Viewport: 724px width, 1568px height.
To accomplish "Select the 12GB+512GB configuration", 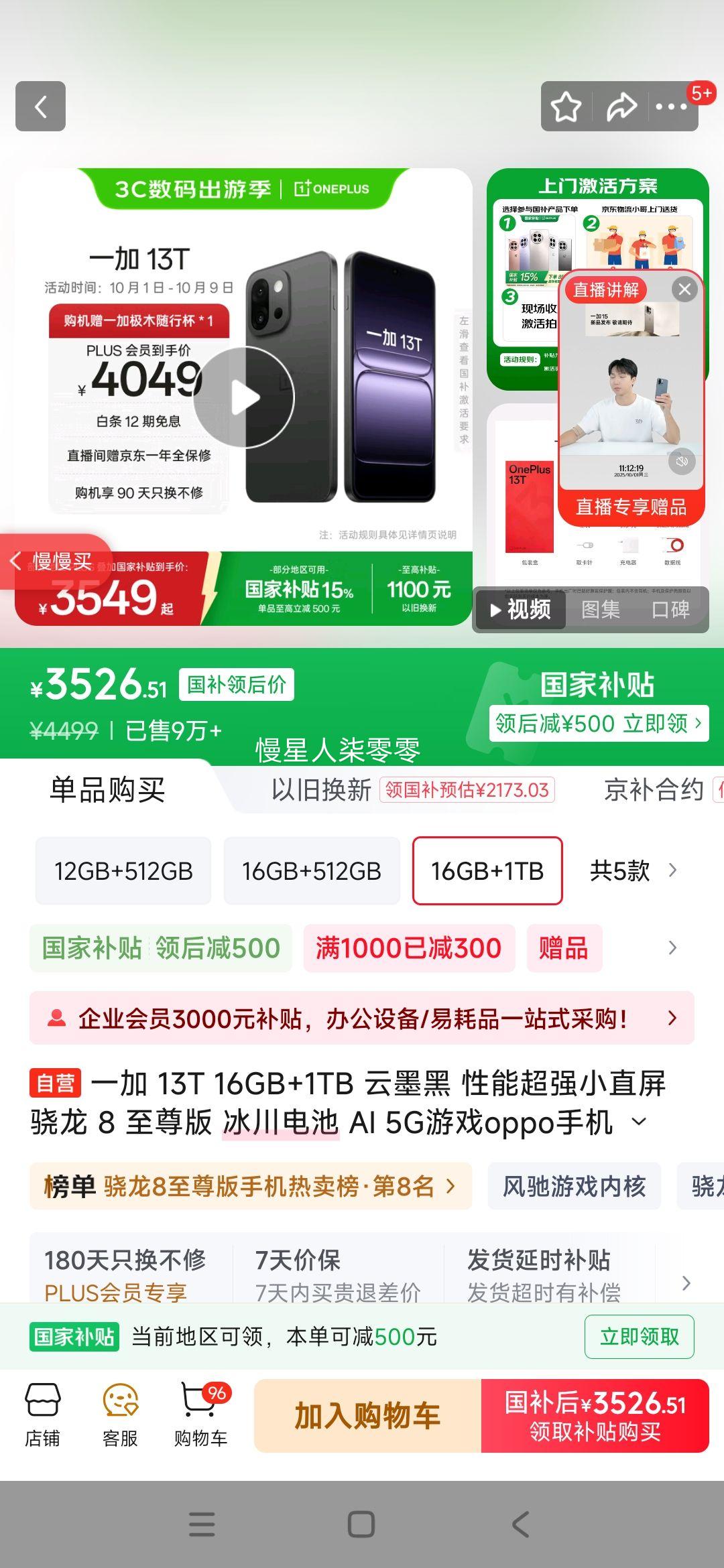I will 123,871.
